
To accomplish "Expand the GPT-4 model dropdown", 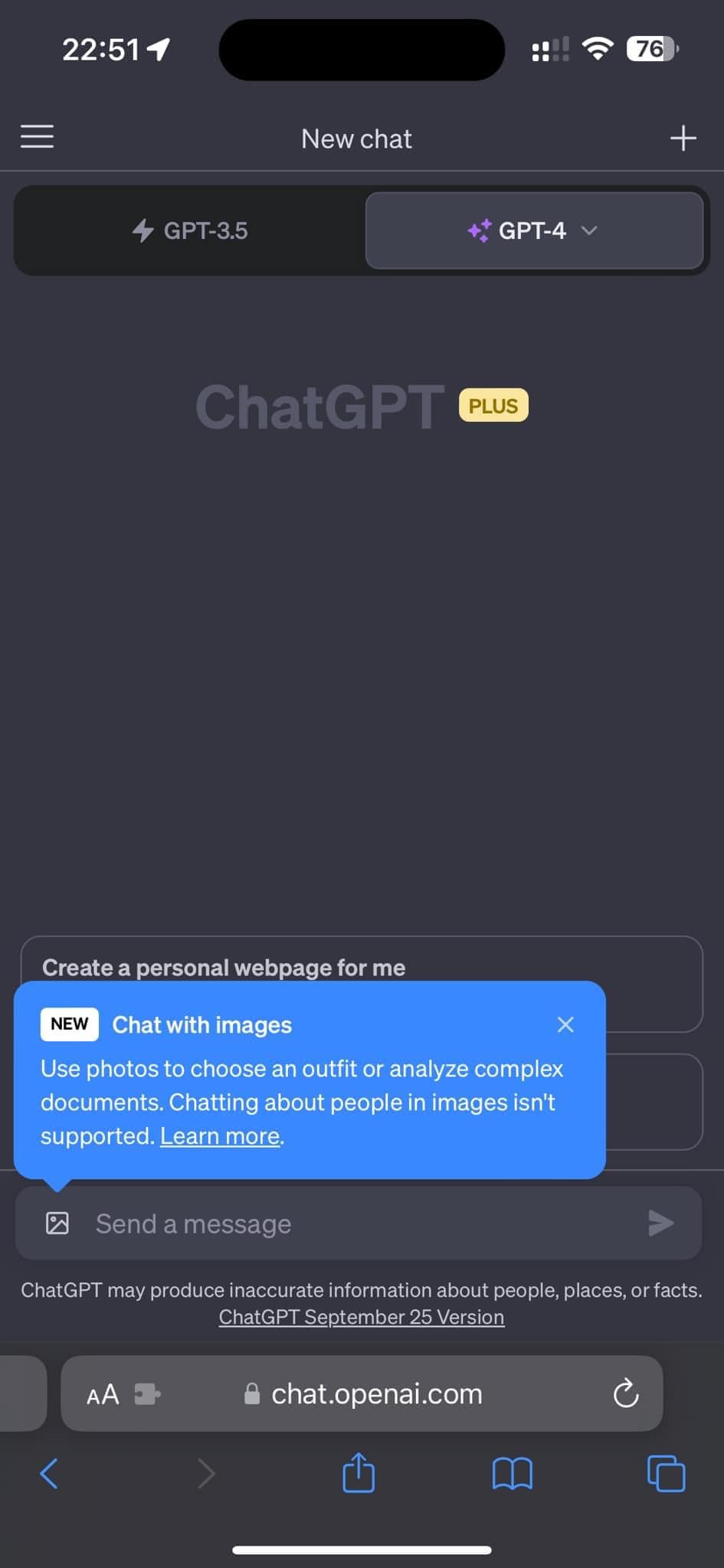I will [534, 230].
